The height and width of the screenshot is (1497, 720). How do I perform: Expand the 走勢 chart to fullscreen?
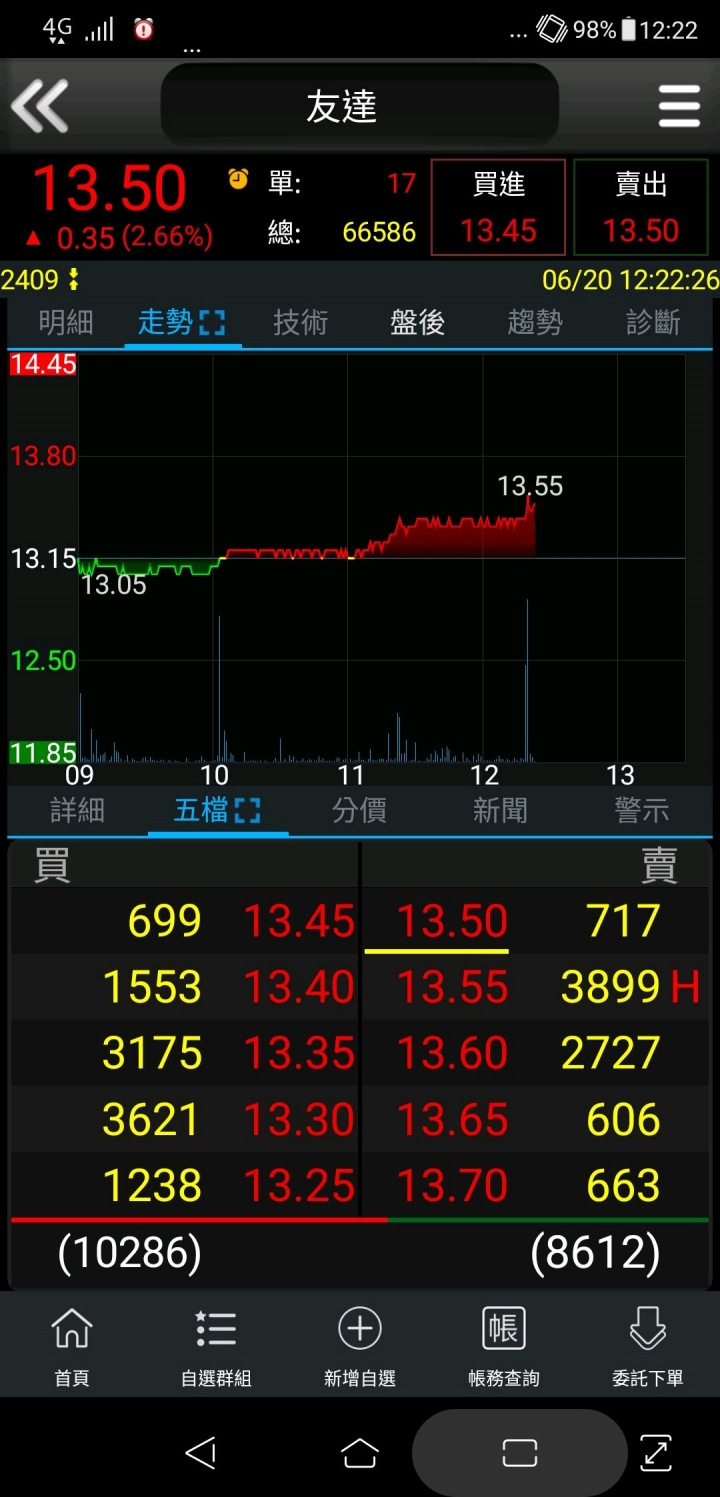(x=212, y=322)
